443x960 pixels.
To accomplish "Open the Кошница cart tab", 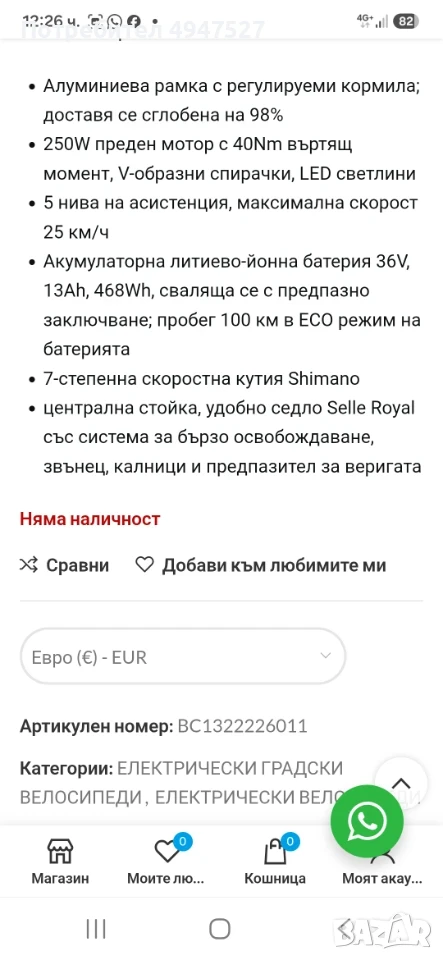I will [275, 861].
